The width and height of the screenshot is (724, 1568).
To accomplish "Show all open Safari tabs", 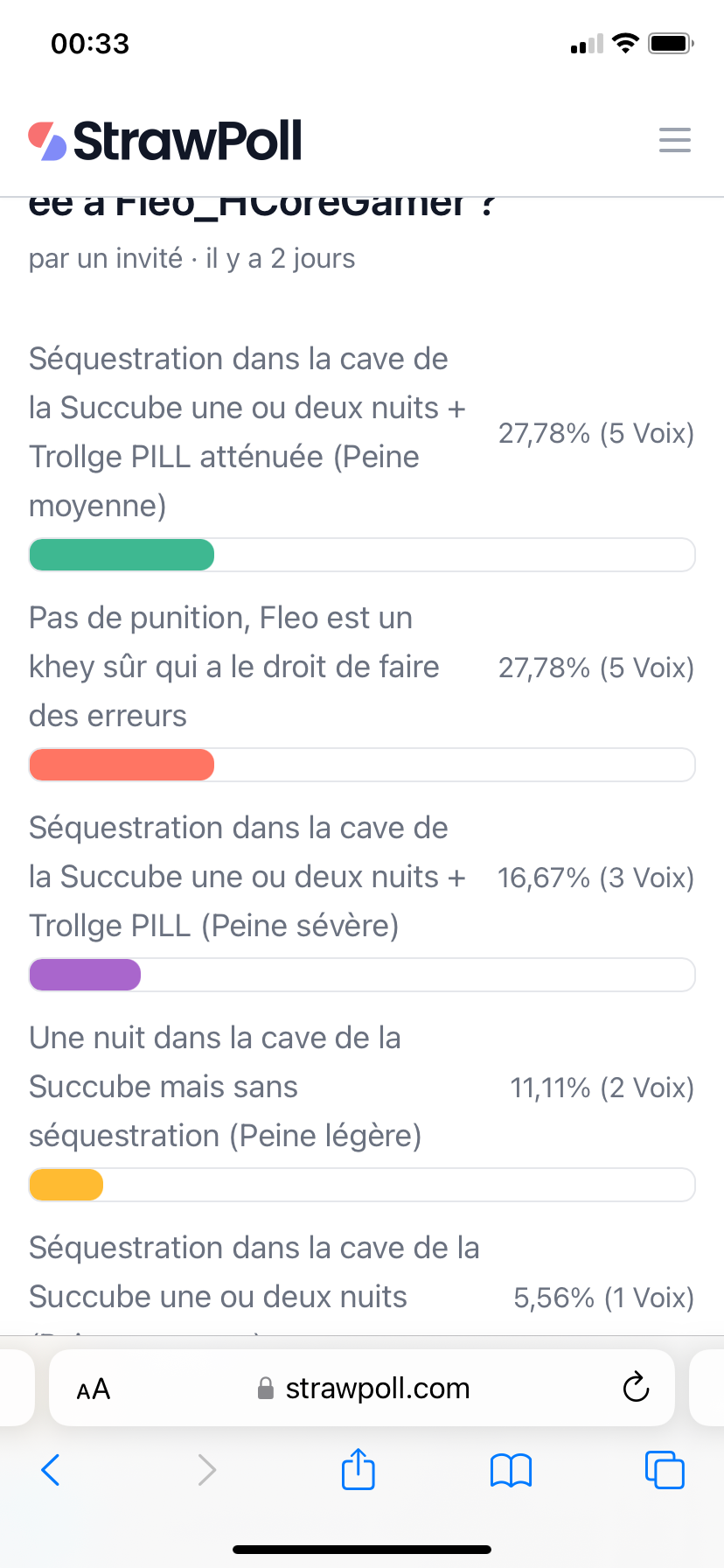I will pyautogui.click(x=665, y=1469).
